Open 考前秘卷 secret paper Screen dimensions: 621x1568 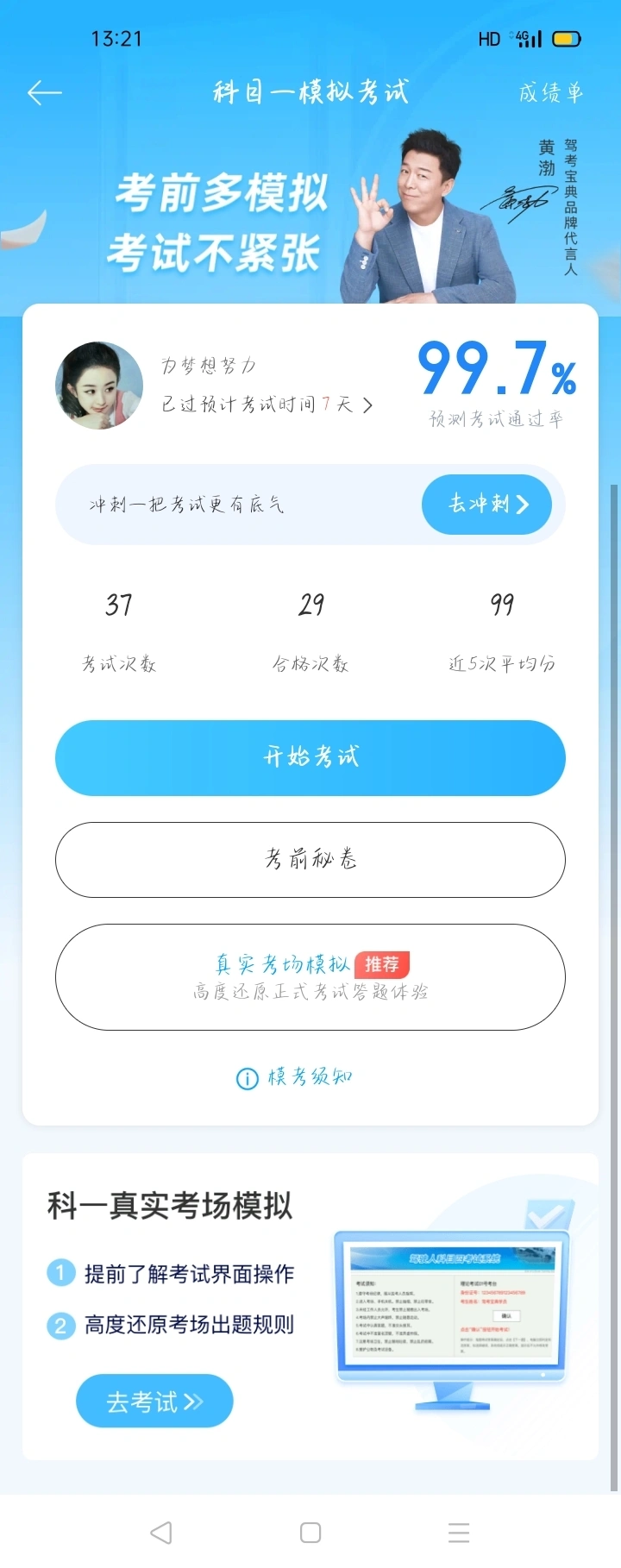pyautogui.click(x=310, y=859)
